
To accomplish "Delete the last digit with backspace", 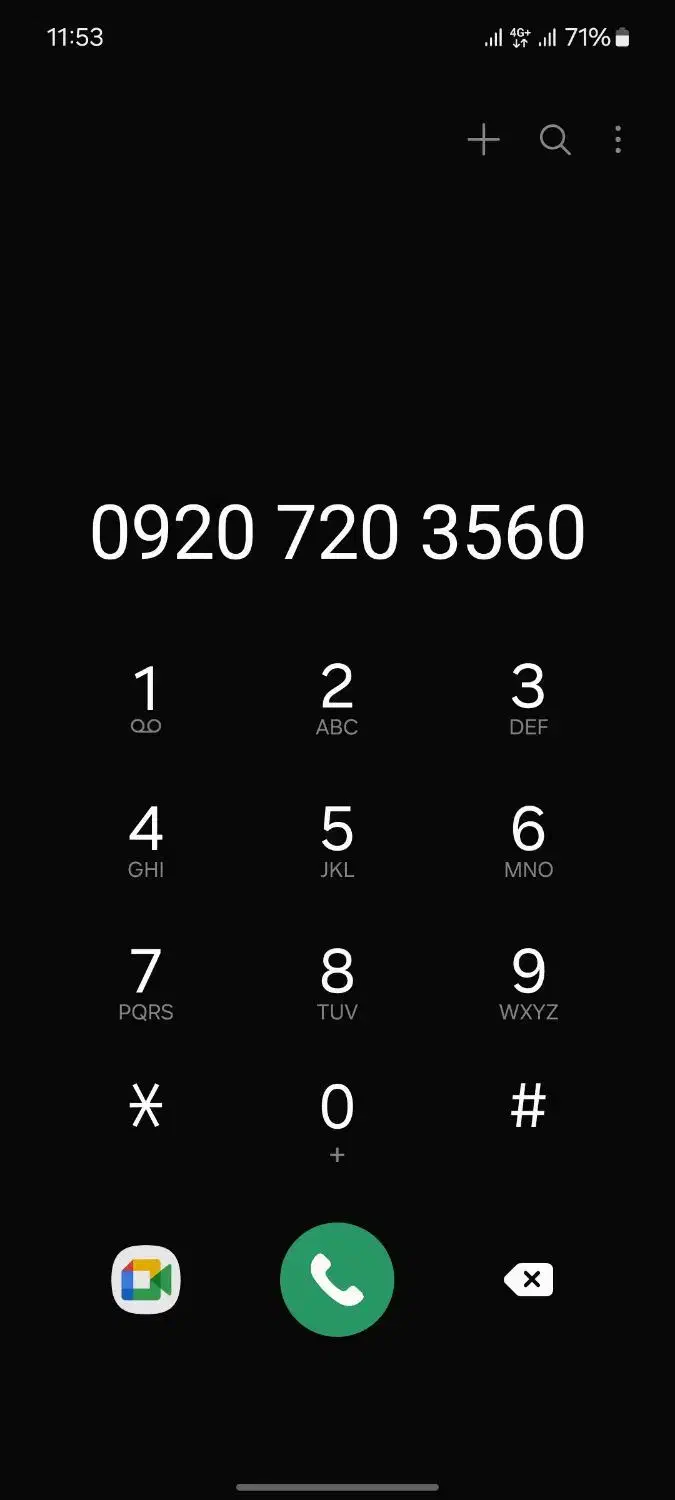I will (x=528, y=1279).
